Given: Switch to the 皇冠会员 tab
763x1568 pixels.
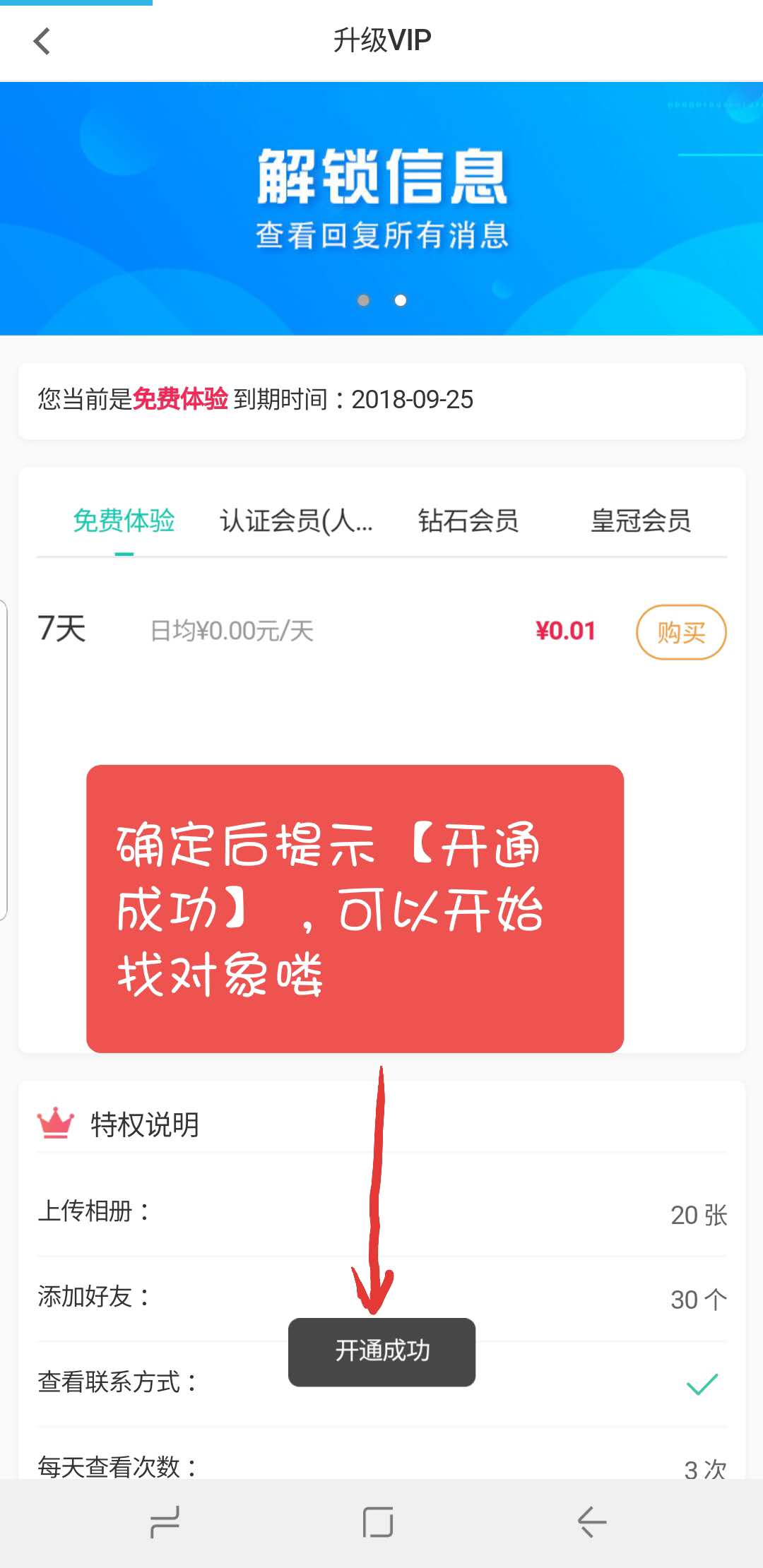Looking at the screenshot, I should [640, 521].
